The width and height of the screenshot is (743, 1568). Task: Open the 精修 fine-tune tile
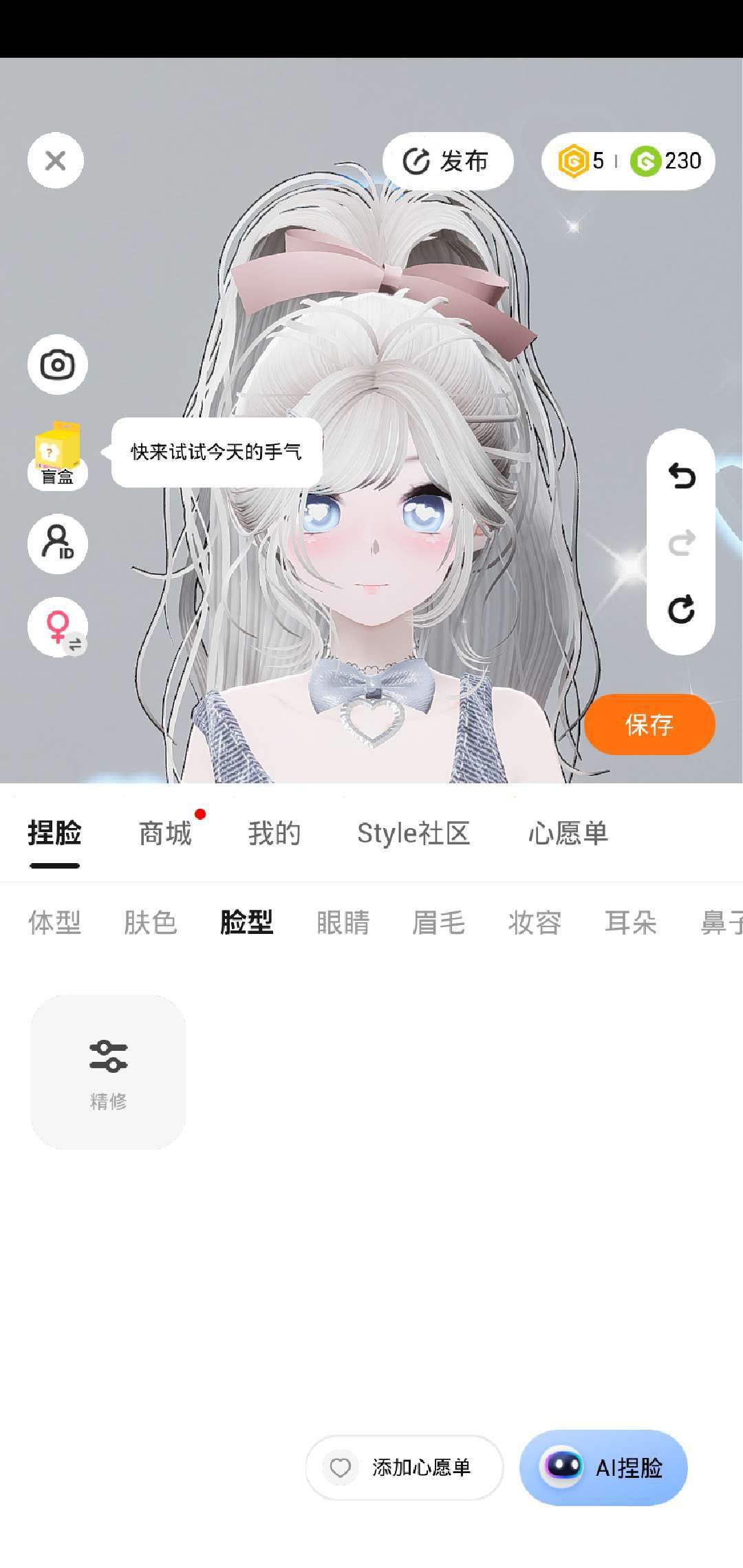109,1071
